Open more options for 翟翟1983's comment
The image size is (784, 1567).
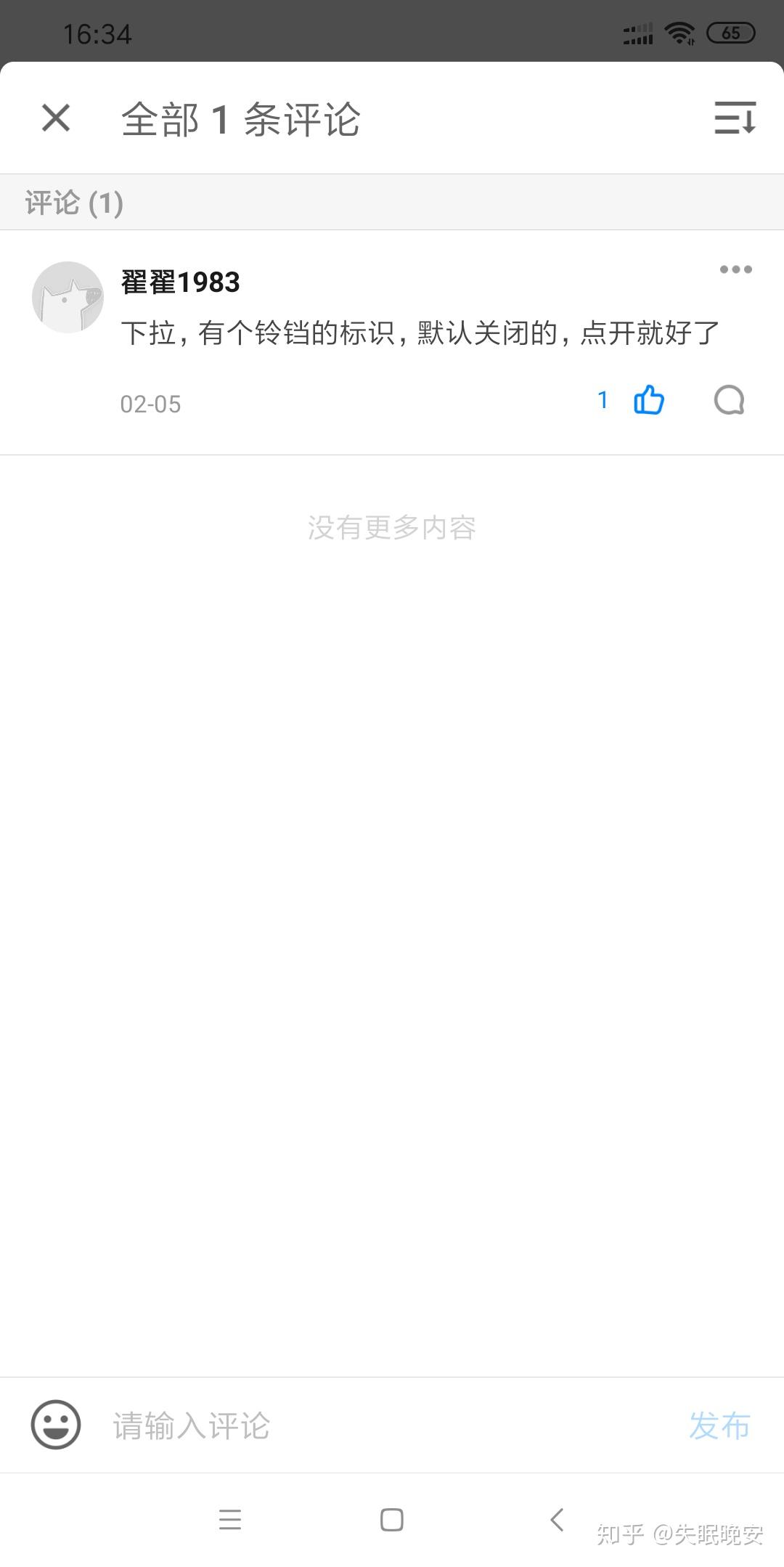coord(735,269)
